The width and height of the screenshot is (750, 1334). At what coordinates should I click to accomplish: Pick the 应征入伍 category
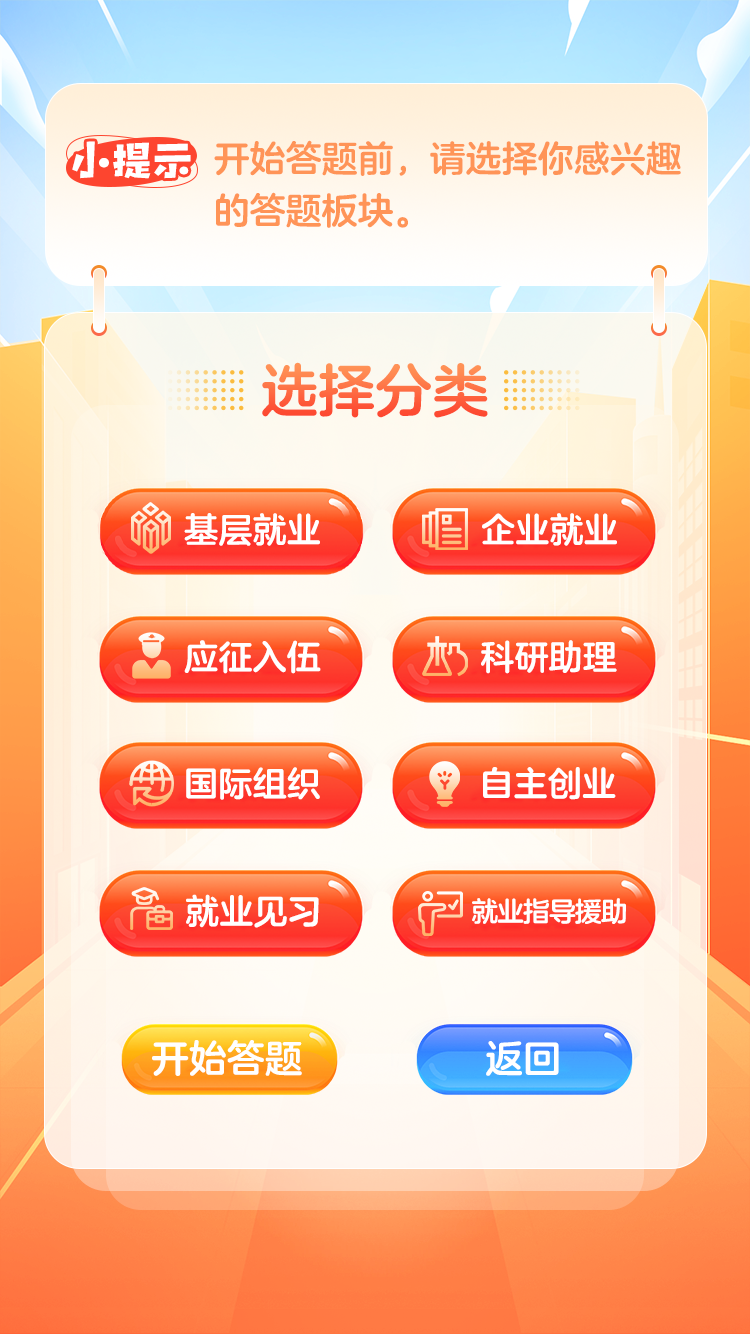[x=230, y=658]
